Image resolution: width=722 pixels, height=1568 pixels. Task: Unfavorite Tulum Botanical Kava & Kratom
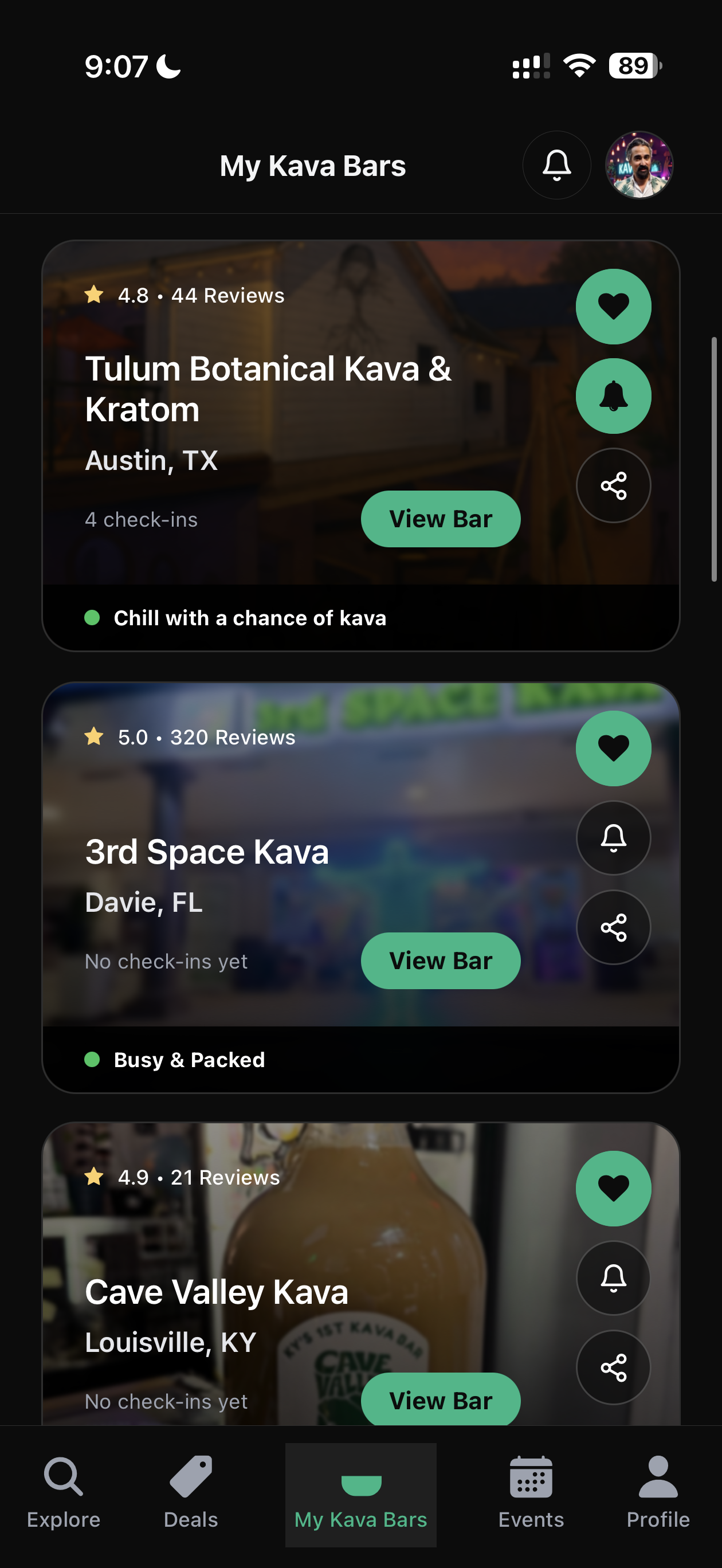613,306
